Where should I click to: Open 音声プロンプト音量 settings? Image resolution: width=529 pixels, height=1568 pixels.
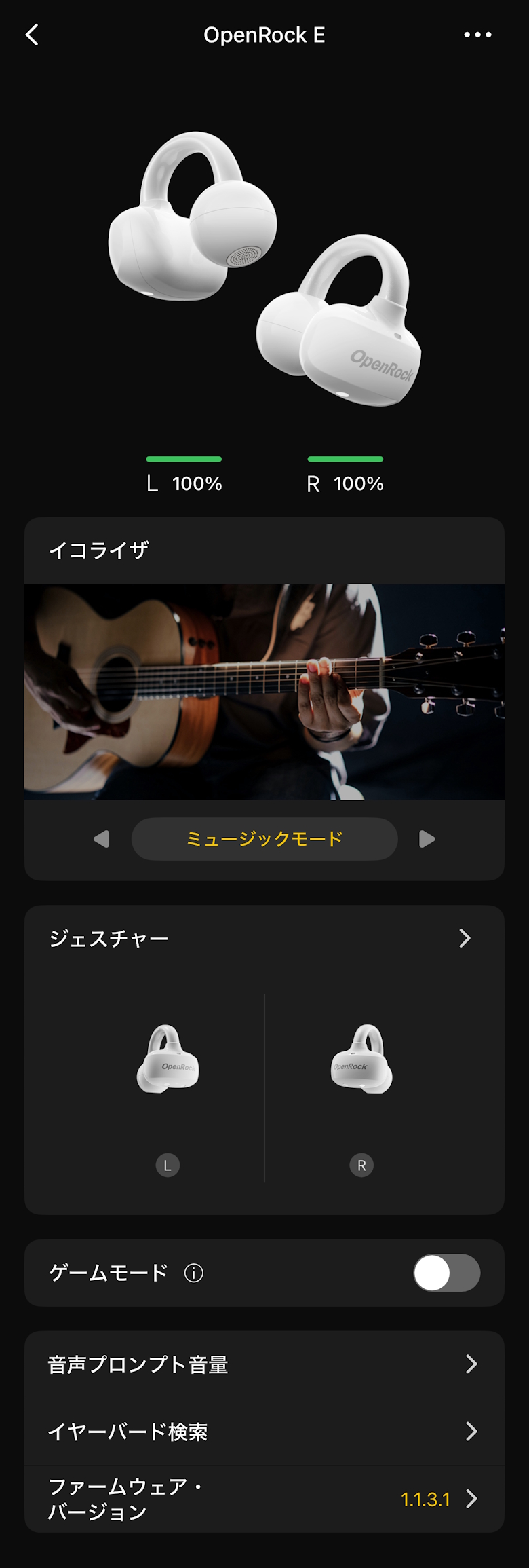[264, 1364]
